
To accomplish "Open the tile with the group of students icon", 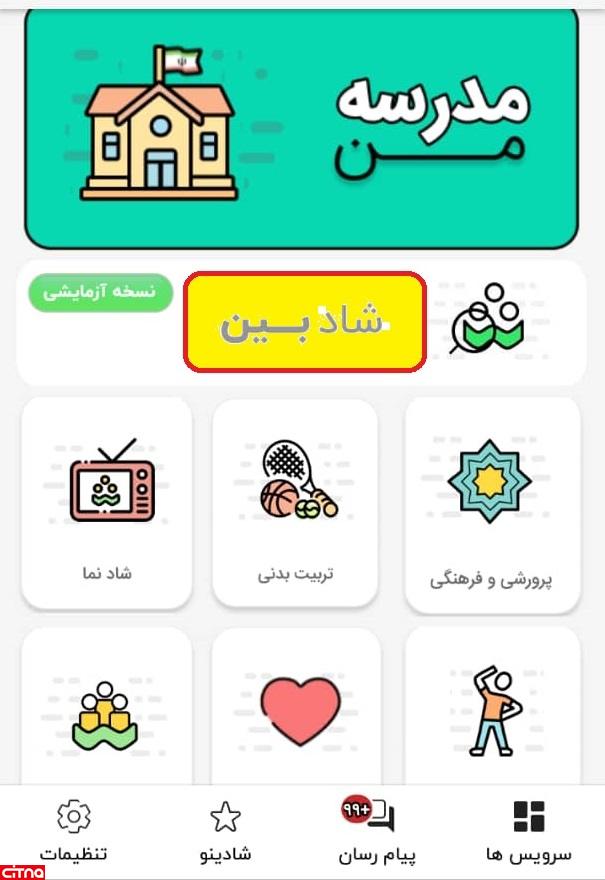I will [x=107, y=710].
